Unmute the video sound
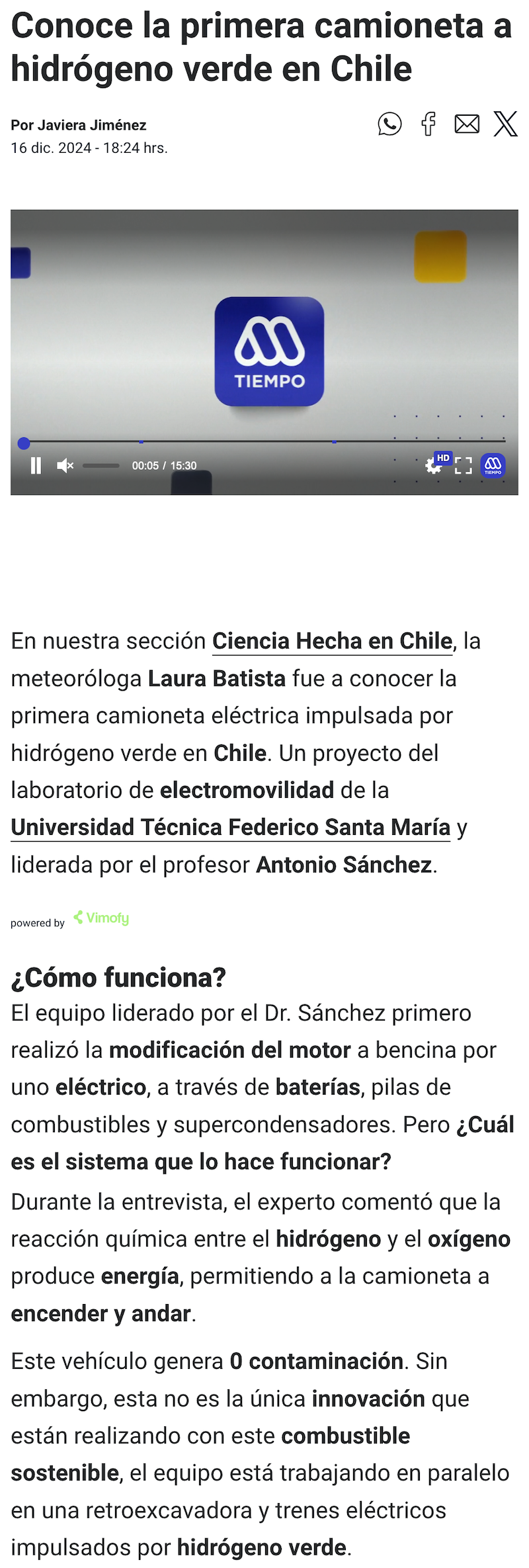Viewport: 529px width, 1568px height. coord(65,466)
